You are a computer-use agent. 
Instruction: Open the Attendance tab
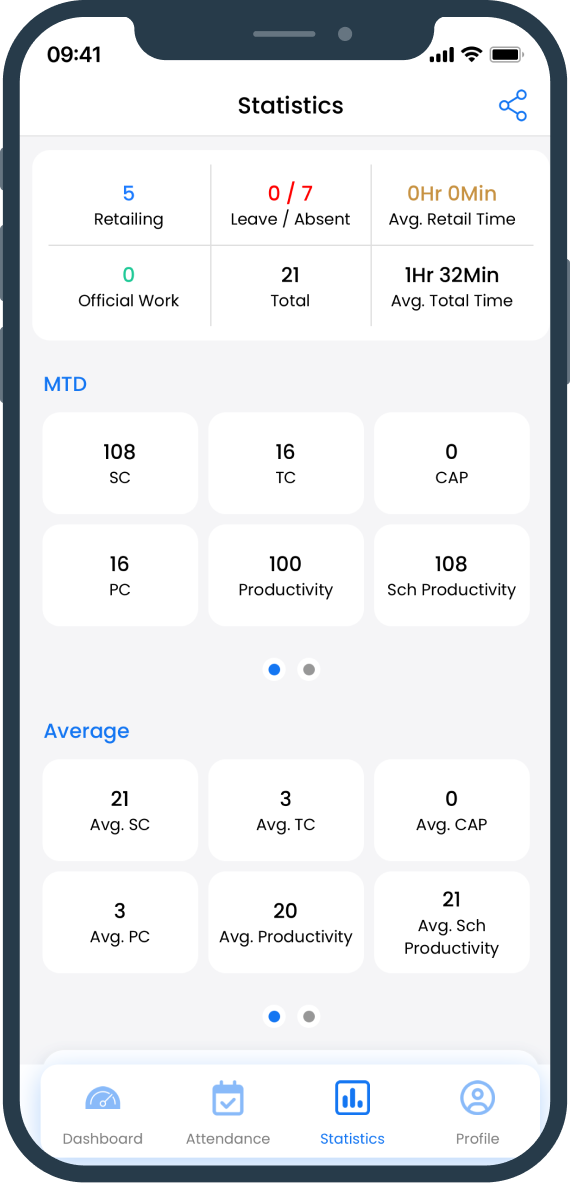click(x=228, y=1114)
